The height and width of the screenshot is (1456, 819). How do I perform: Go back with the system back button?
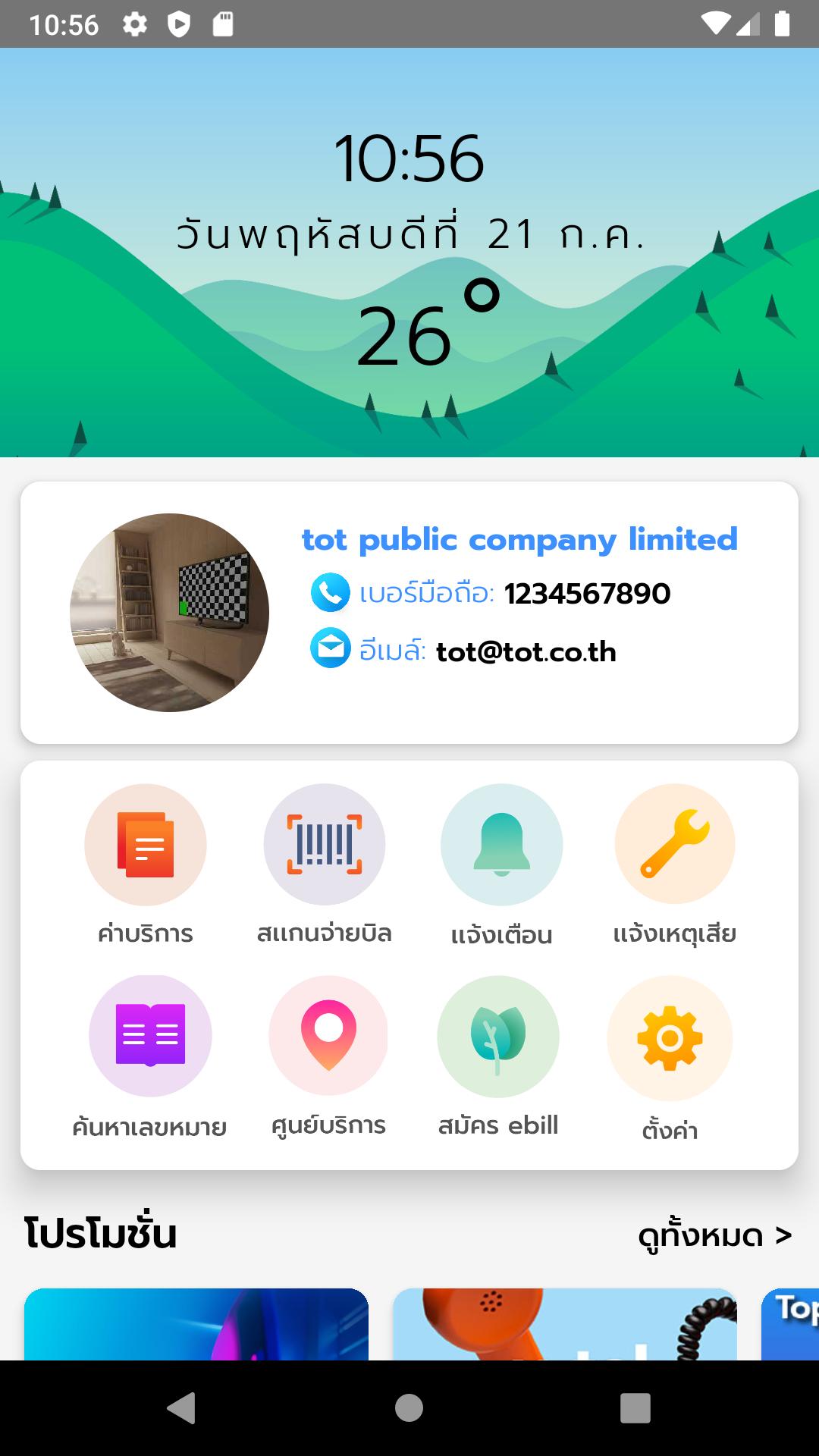[181, 1408]
